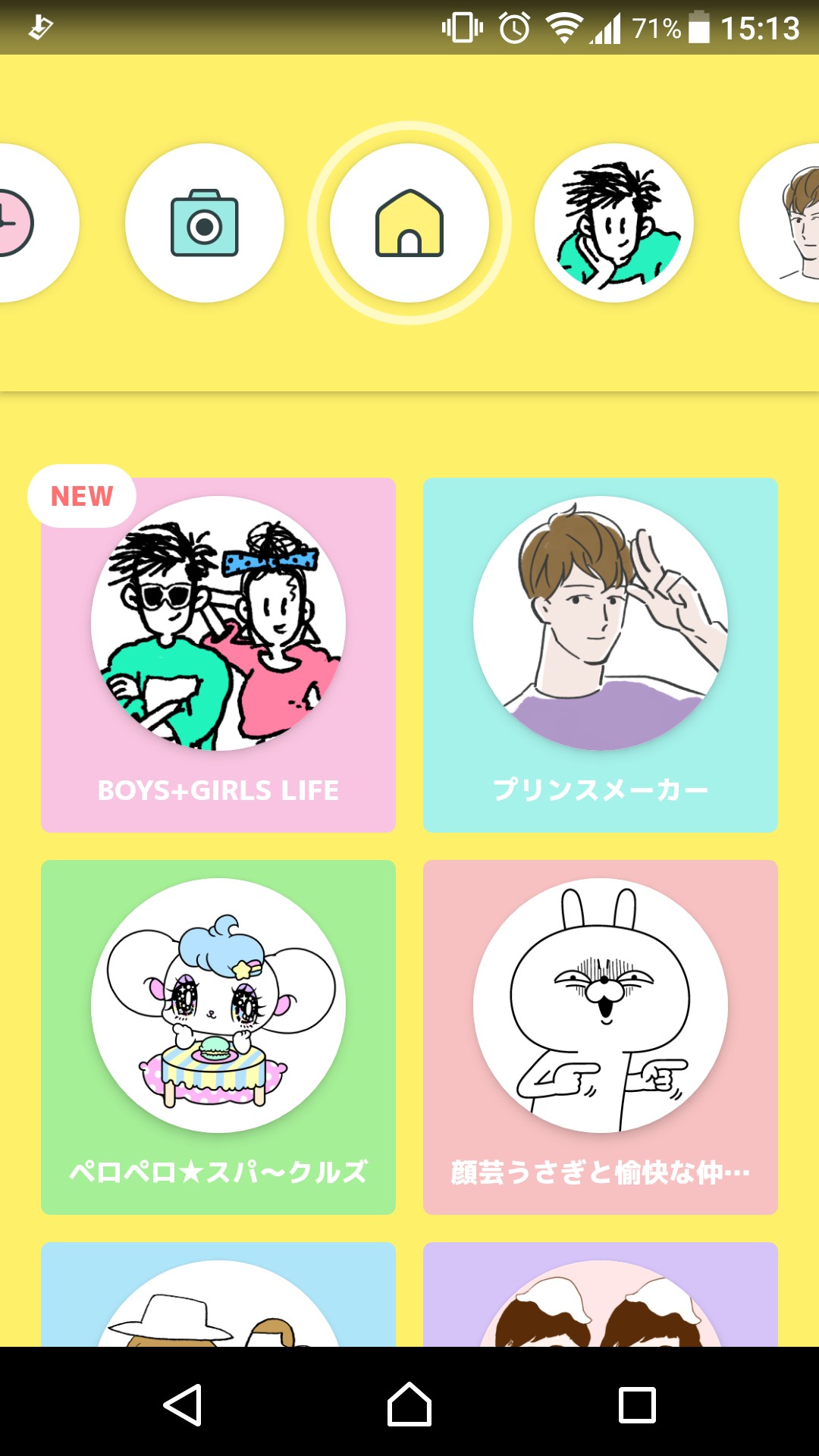The width and height of the screenshot is (819, 1456).
Task: Open the ペロペロ★スパ～クルズ card
Action: 218,1037
